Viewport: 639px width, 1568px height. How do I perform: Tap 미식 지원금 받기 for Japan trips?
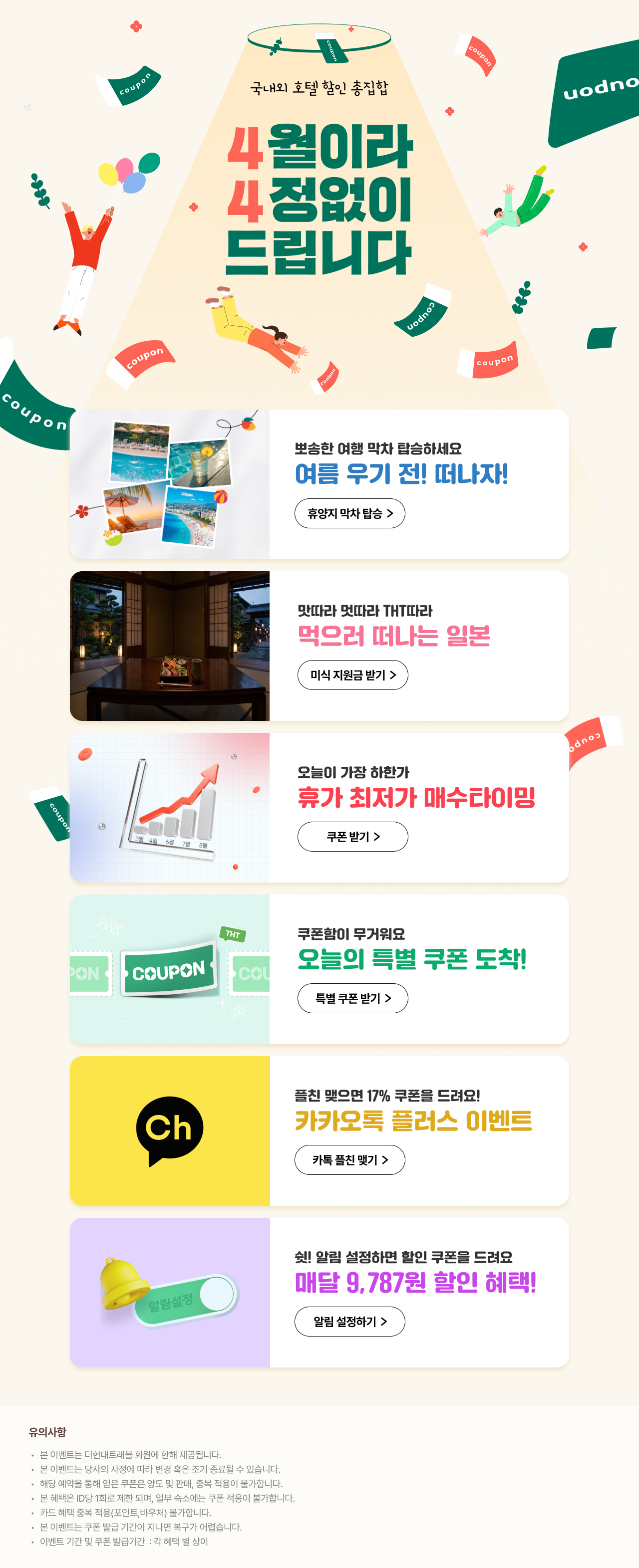[352, 675]
